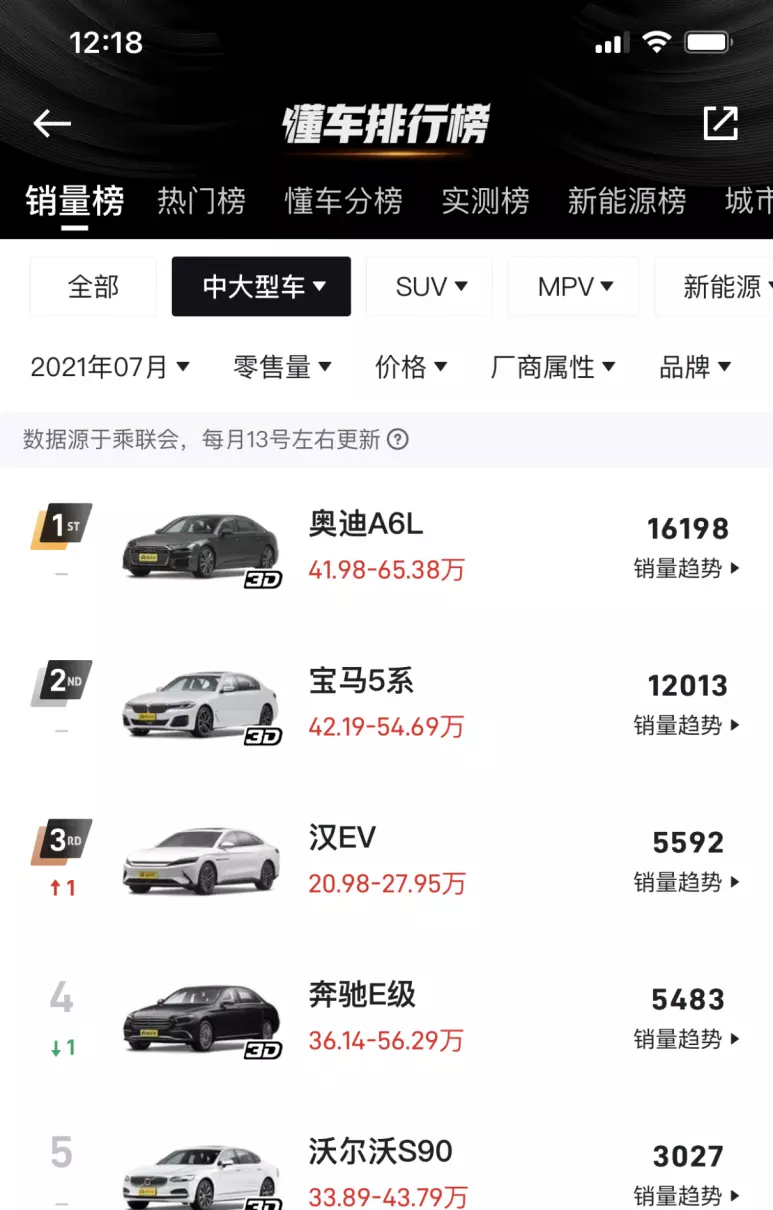Open the share panel via top-right icon
Image resolution: width=773 pixels, height=1210 pixels.
tap(722, 123)
